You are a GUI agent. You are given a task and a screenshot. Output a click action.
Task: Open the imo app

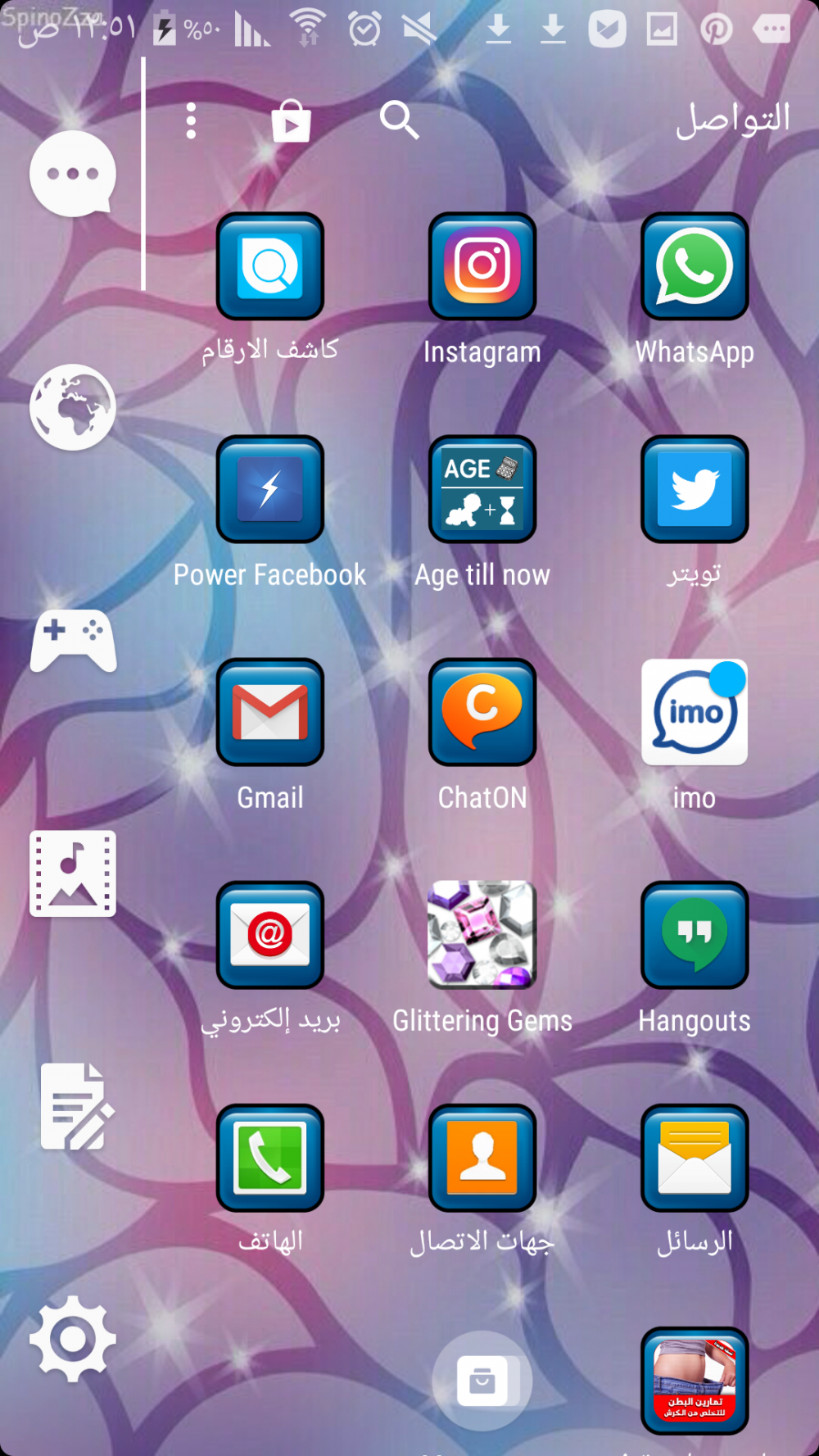click(x=695, y=712)
